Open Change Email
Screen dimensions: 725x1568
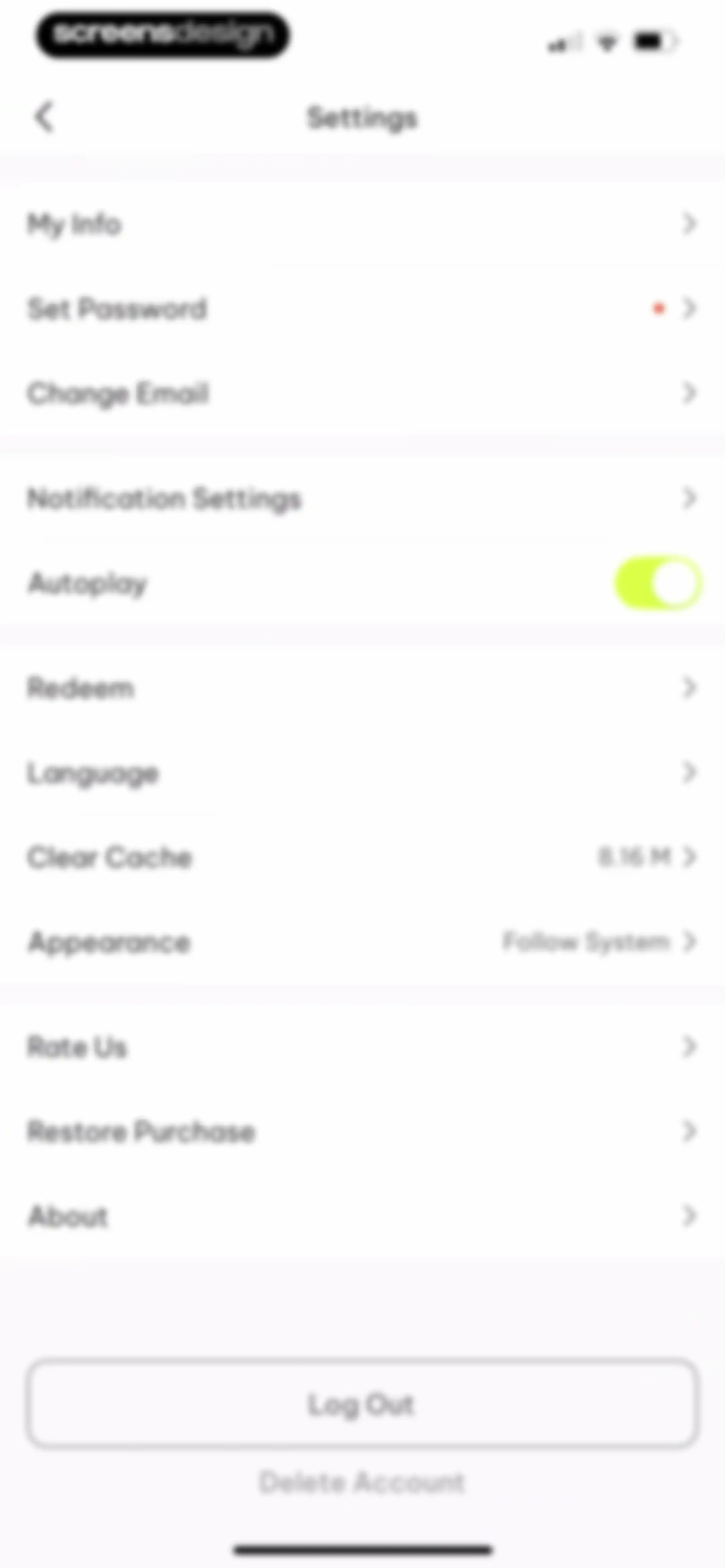[x=362, y=393]
